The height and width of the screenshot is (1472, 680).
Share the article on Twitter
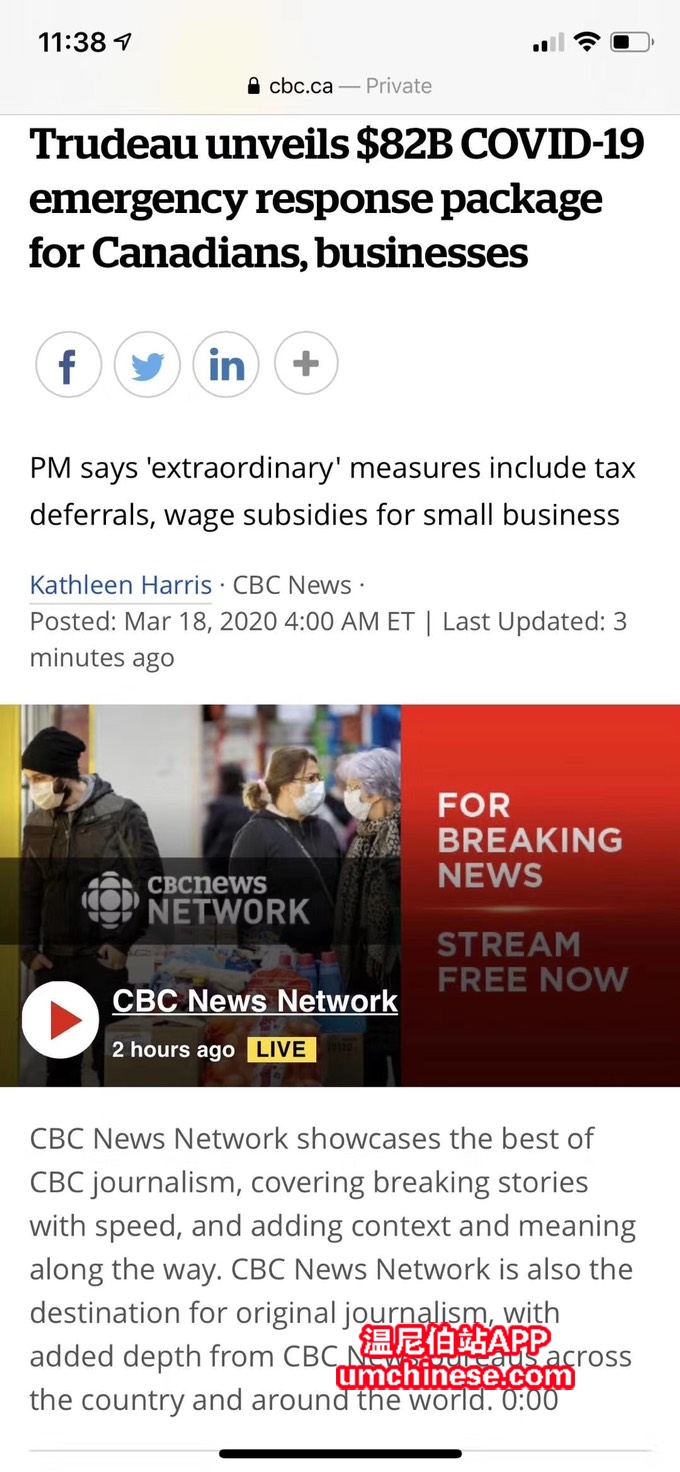click(x=147, y=365)
